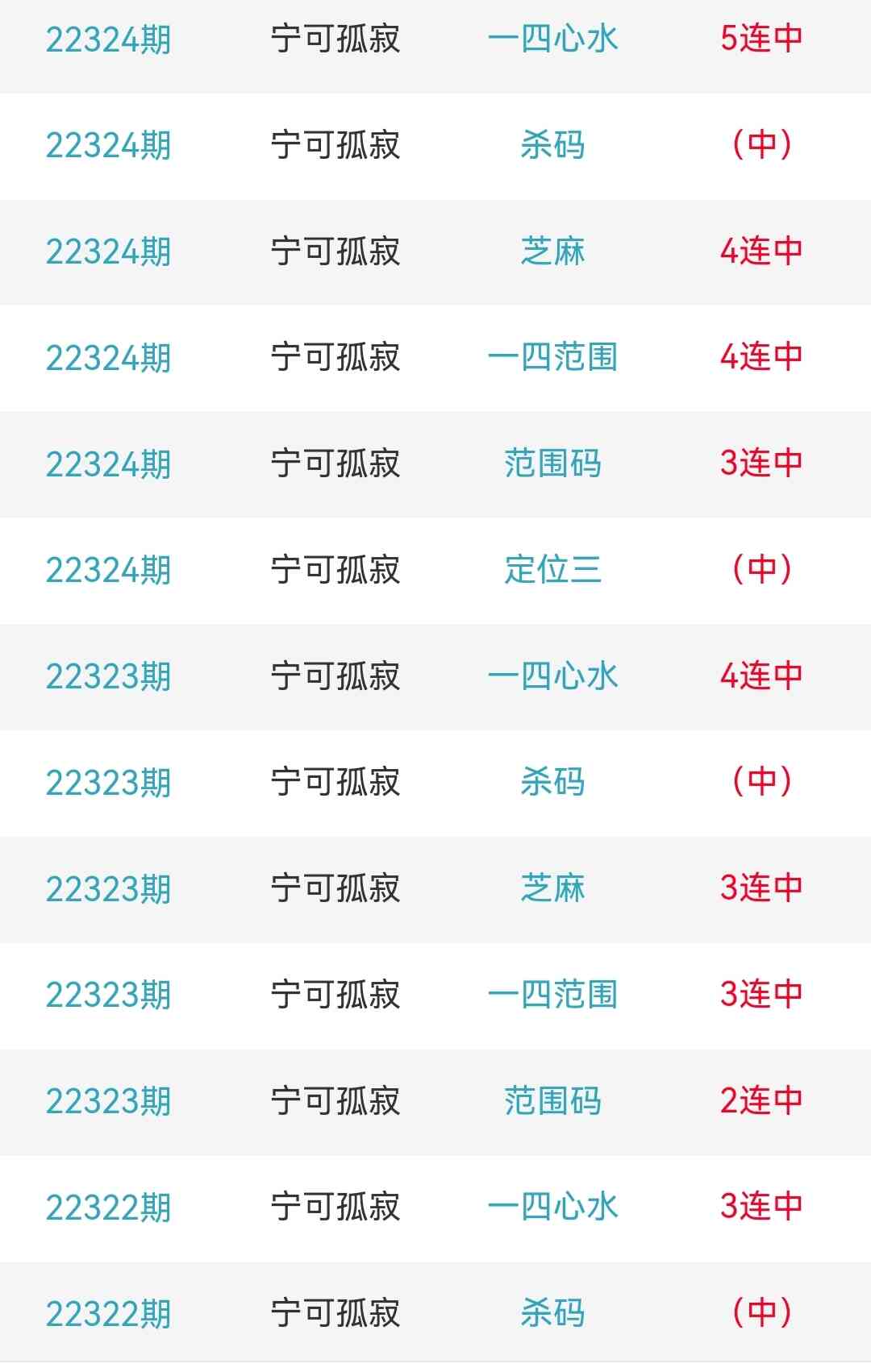This screenshot has width=871, height=1372.
Task: Open the 22324期 范围码 entry
Action: click(x=552, y=464)
